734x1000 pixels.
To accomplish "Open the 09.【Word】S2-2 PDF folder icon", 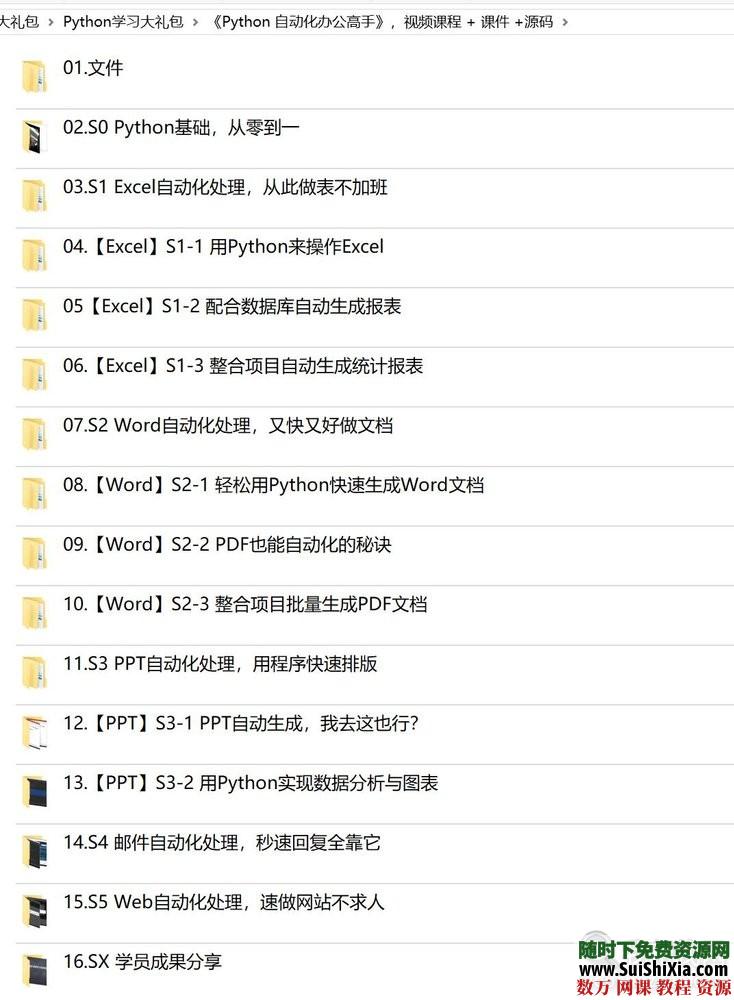I will 33,552.
